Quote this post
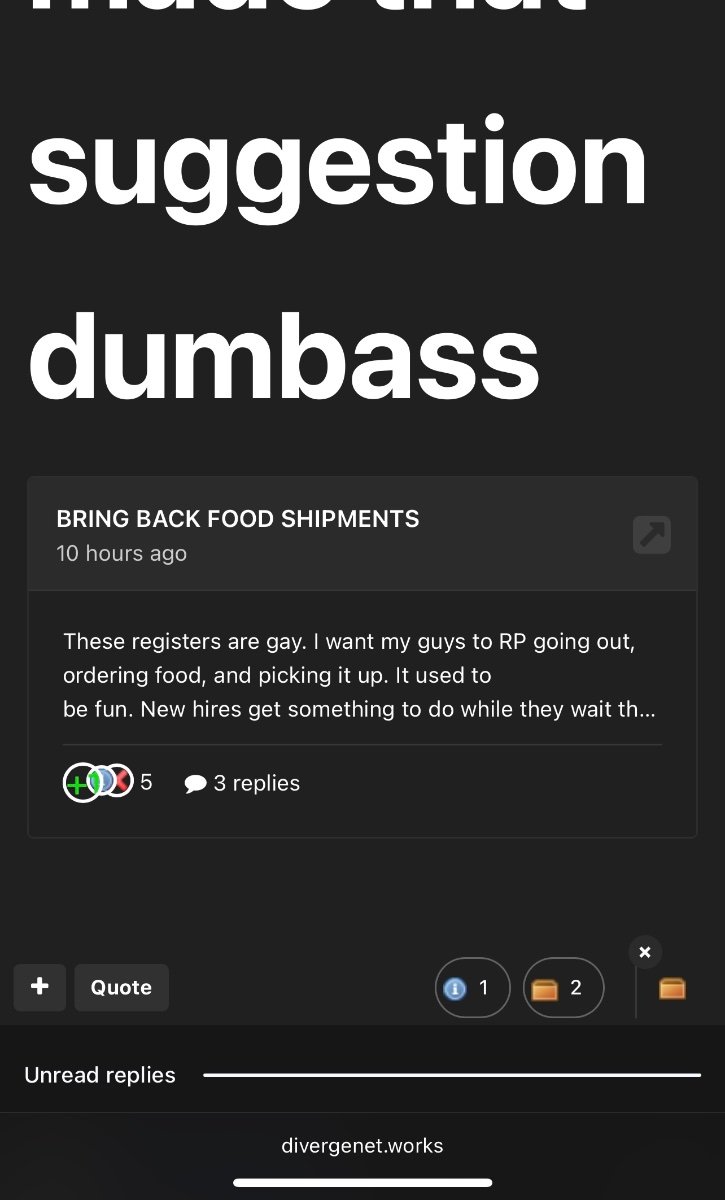This screenshot has height=1200, width=725. point(121,987)
